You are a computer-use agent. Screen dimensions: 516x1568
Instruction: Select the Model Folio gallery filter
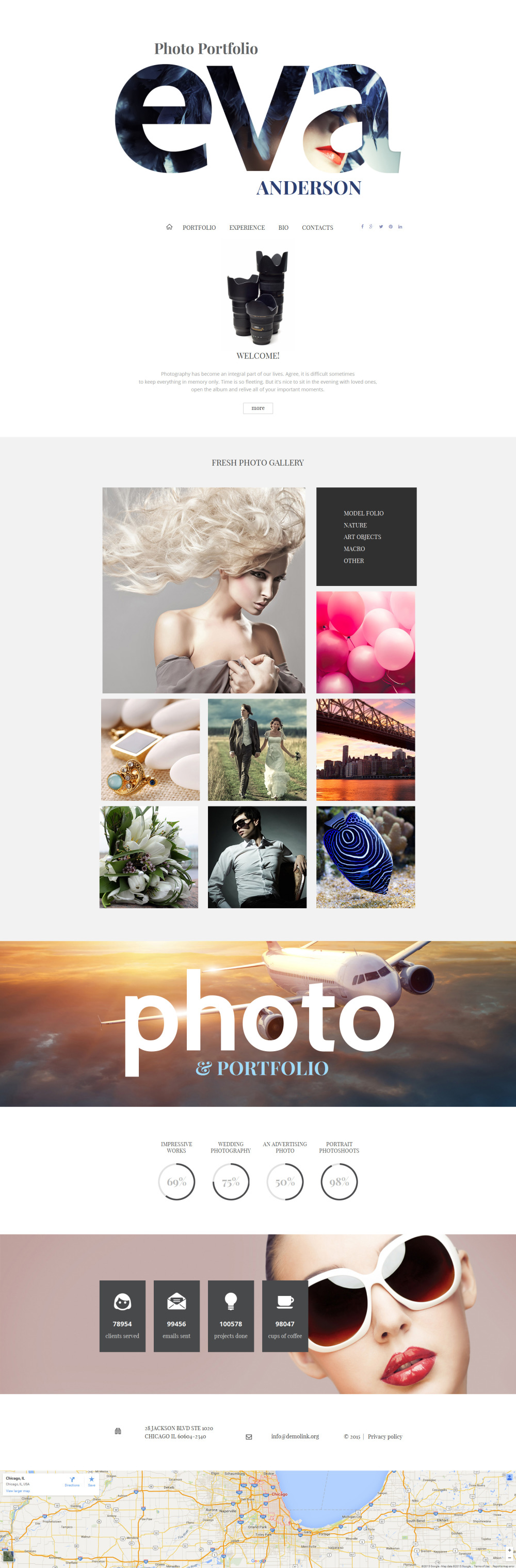[363, 513]
